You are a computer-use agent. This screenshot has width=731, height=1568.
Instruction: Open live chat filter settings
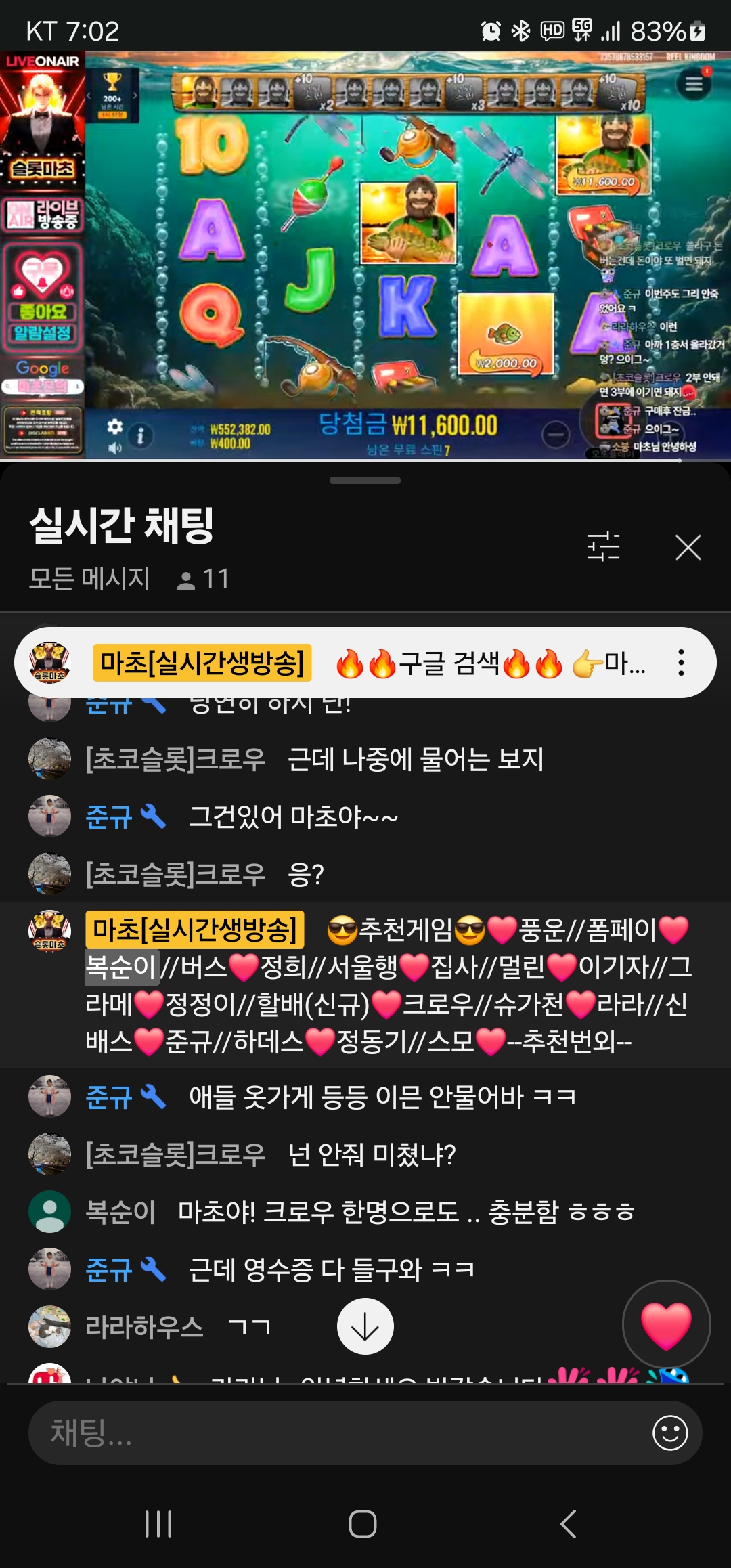tap(603, 546)
